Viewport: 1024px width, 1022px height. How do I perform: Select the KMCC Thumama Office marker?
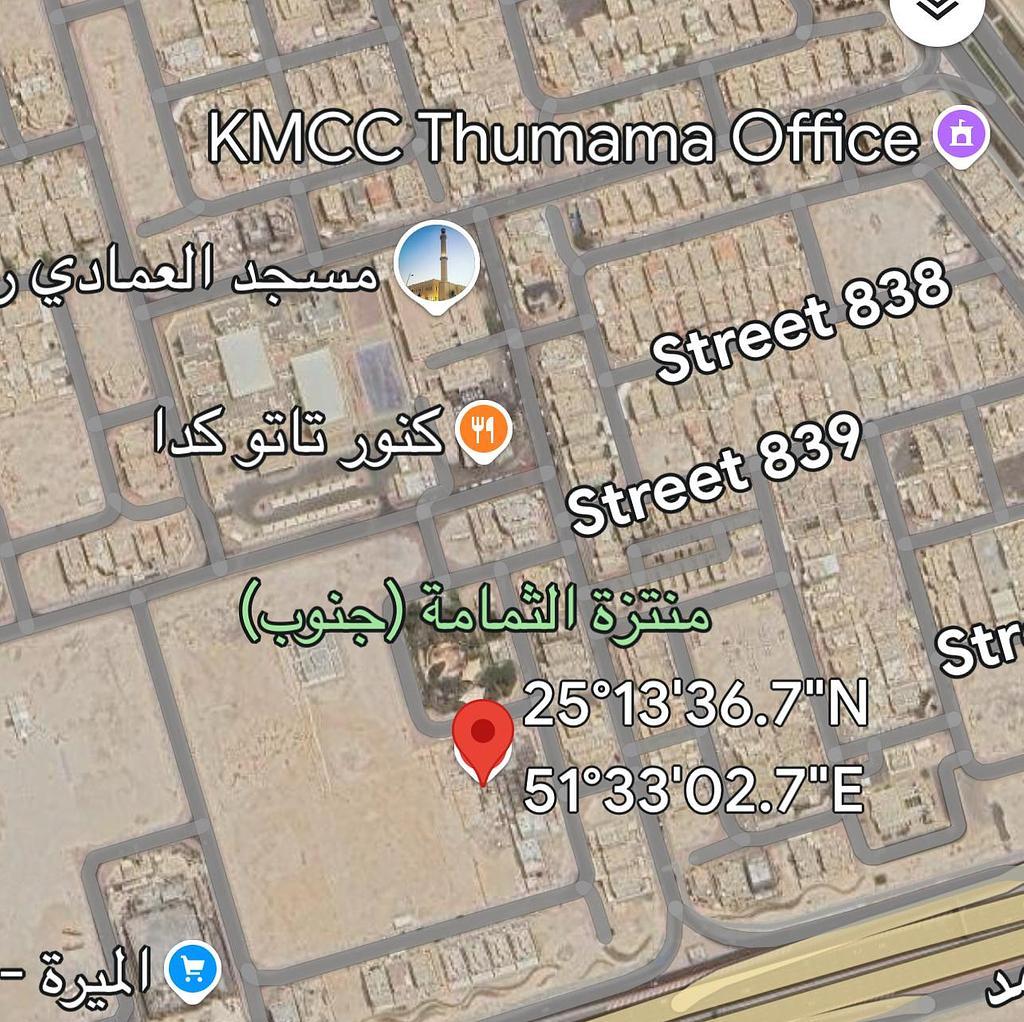pyautogui.click(x=961, y=136)
